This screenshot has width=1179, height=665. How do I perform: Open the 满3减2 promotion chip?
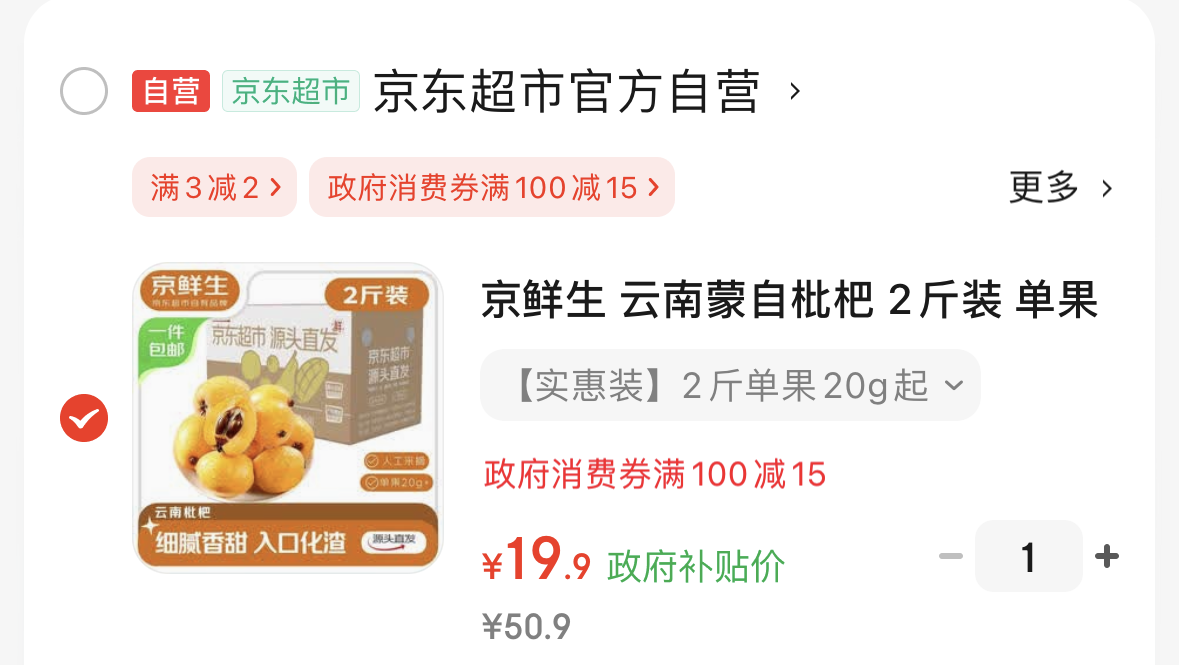[214, 187]
